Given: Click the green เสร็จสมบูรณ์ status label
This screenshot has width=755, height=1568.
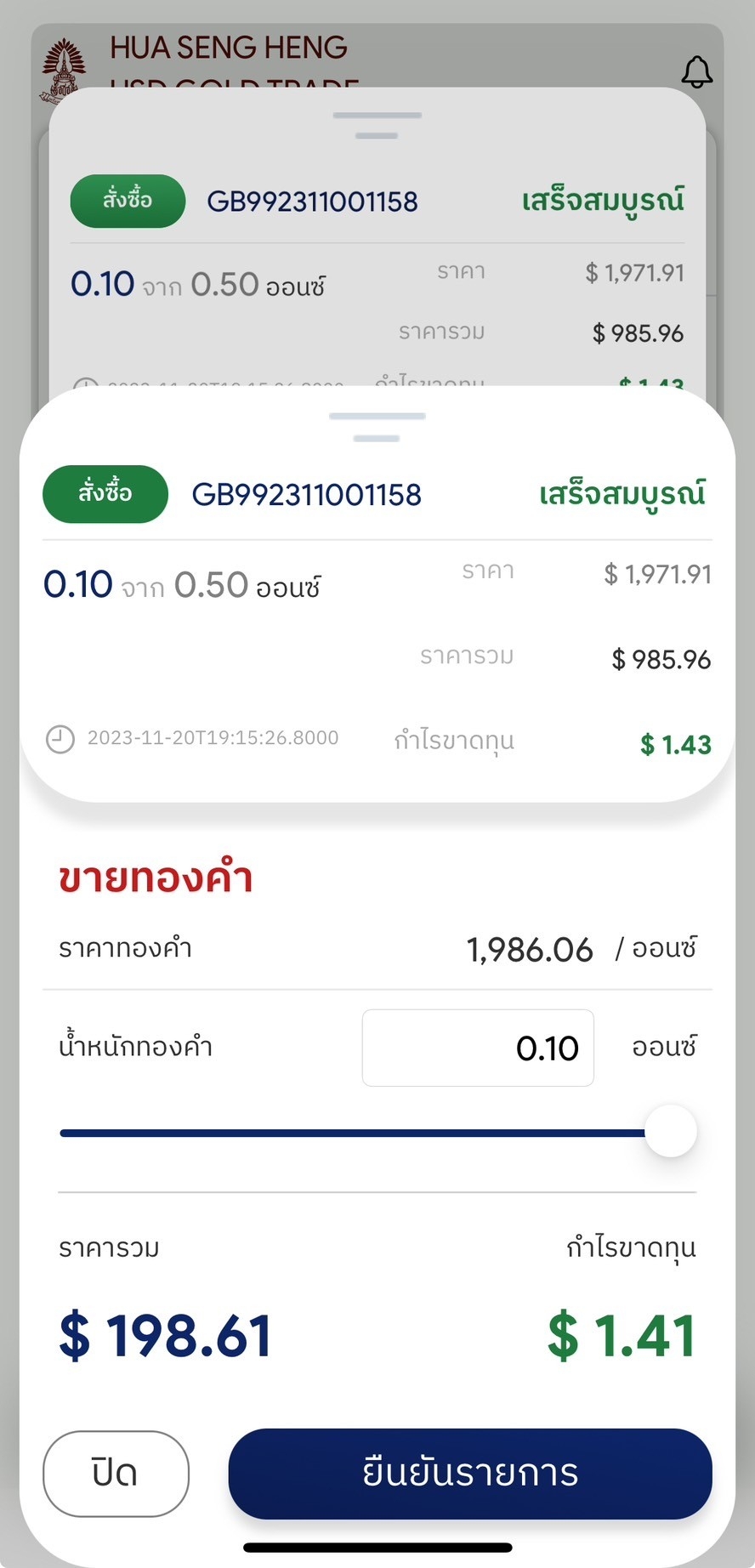Looking at the screenshot, I should pyautogui.click(x=621, y=494).
